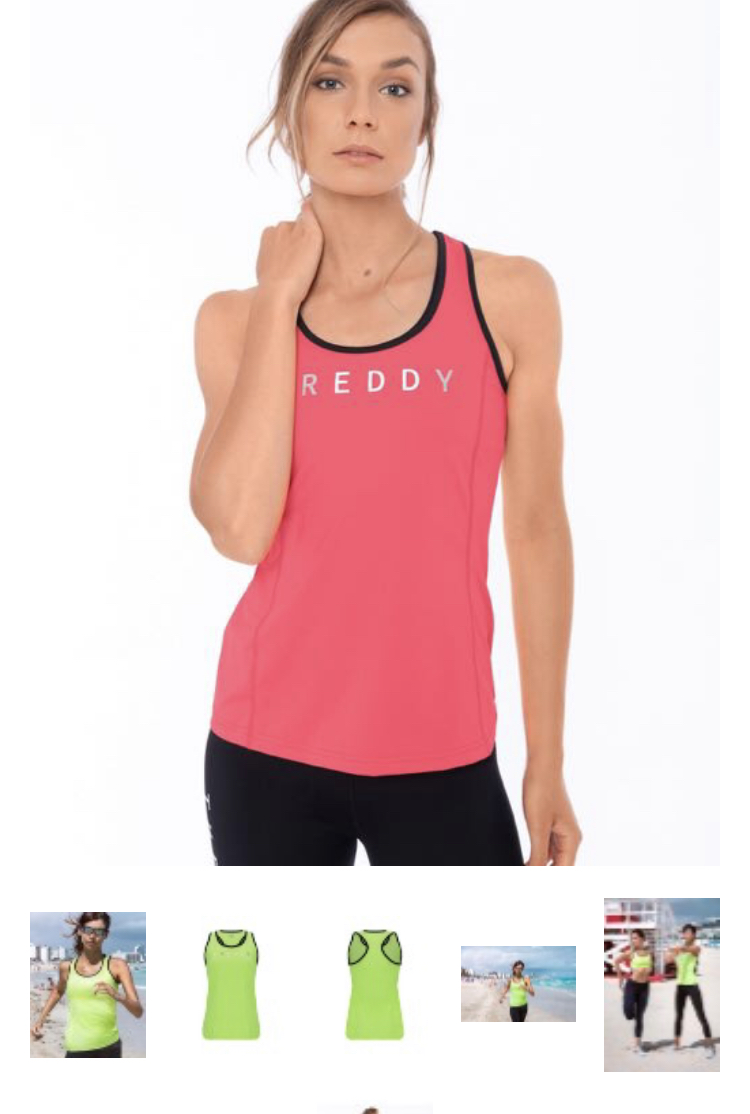Select the running woman with sunglasses thumbnail
Image resolution: width=750 pixels, height=1114 pixels.
88,984
